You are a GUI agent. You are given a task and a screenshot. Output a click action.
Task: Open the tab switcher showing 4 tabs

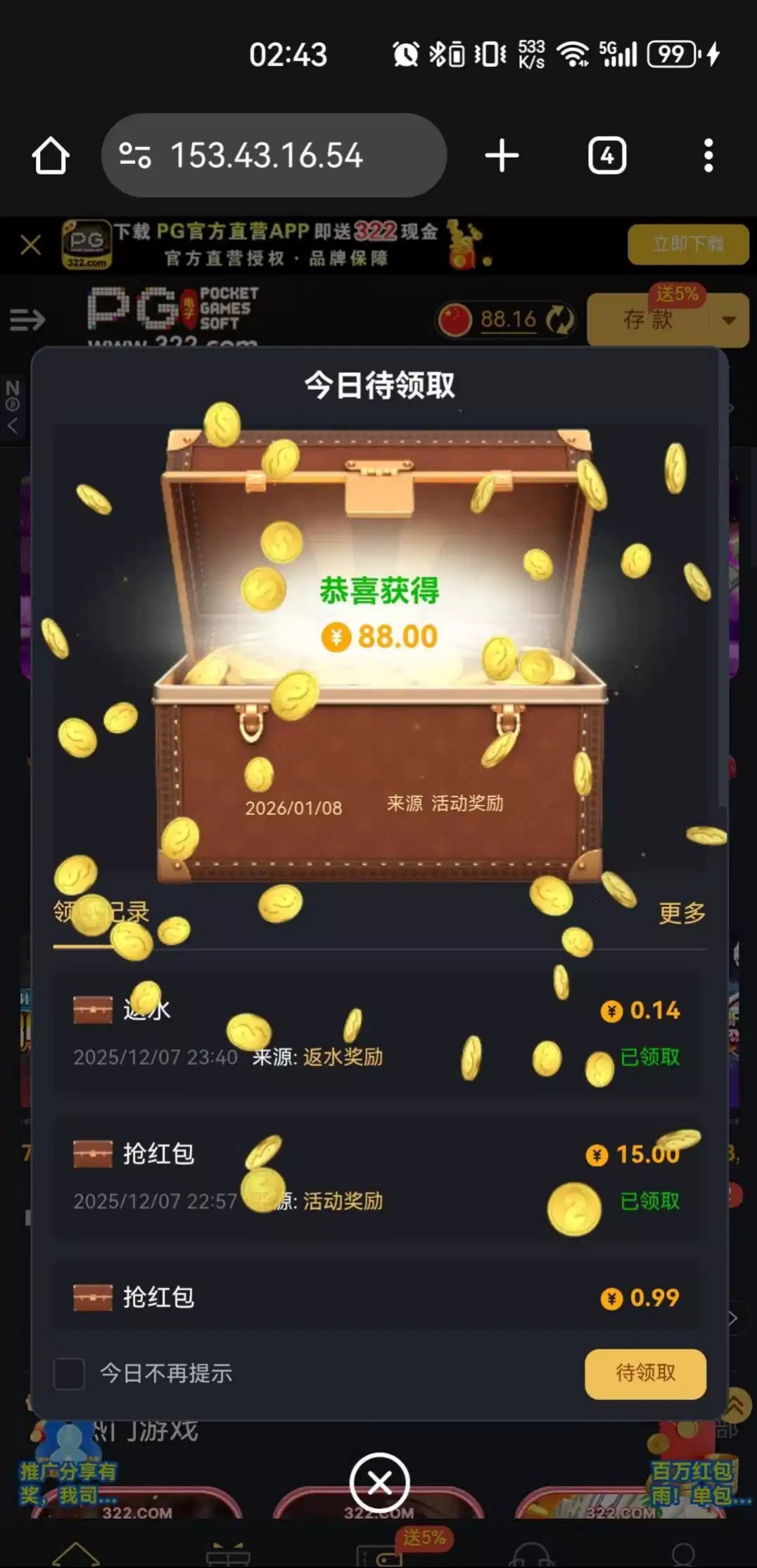[607, 156]
